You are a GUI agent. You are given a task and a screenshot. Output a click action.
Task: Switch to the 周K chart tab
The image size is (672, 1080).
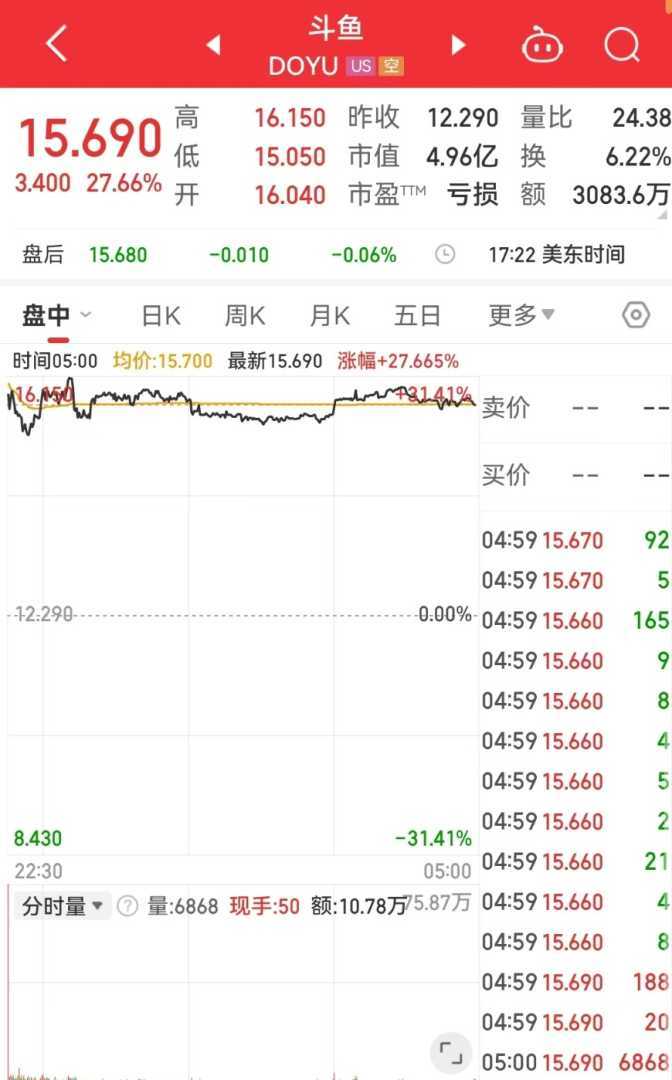[244, 316]
